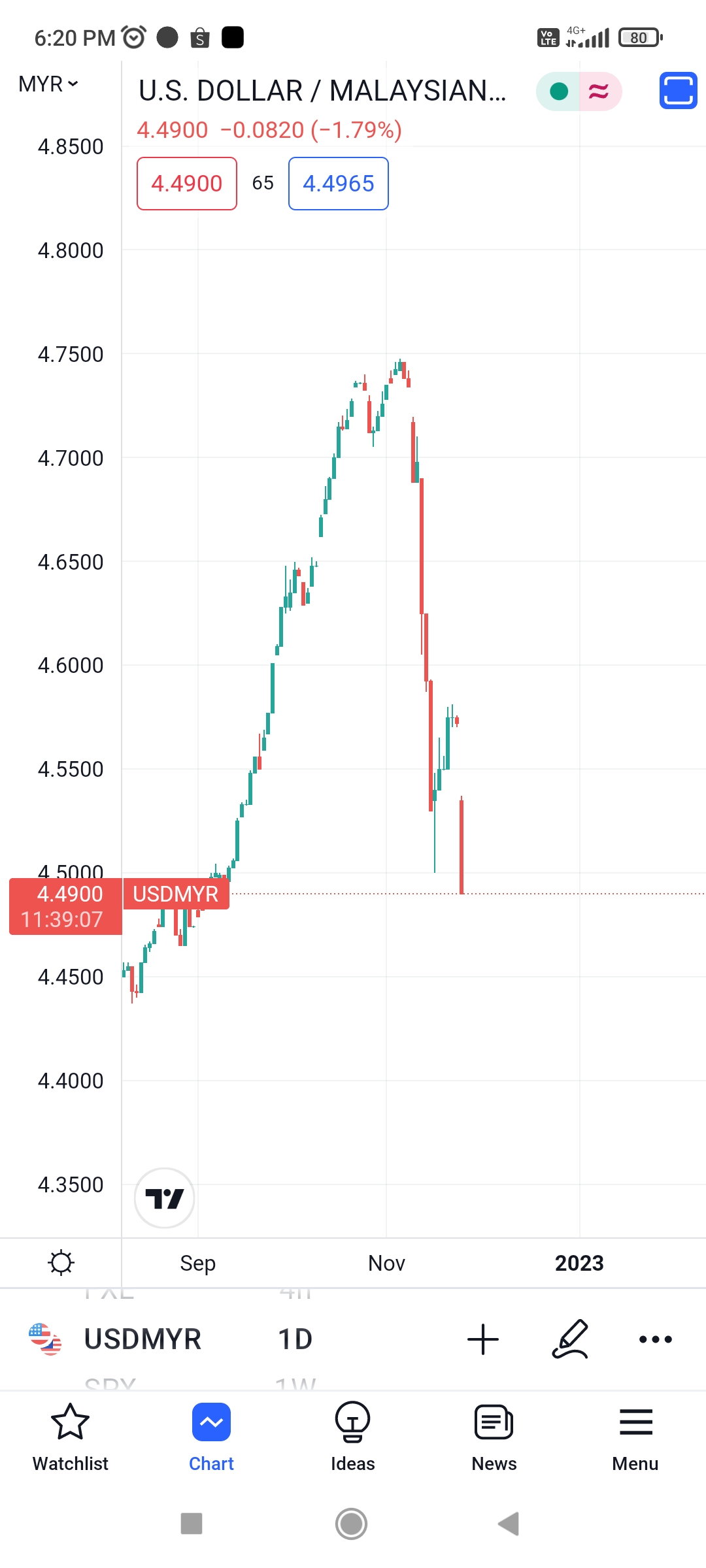
Task: Enter fullscreen chart mode
Action: [x=678, y=91]
